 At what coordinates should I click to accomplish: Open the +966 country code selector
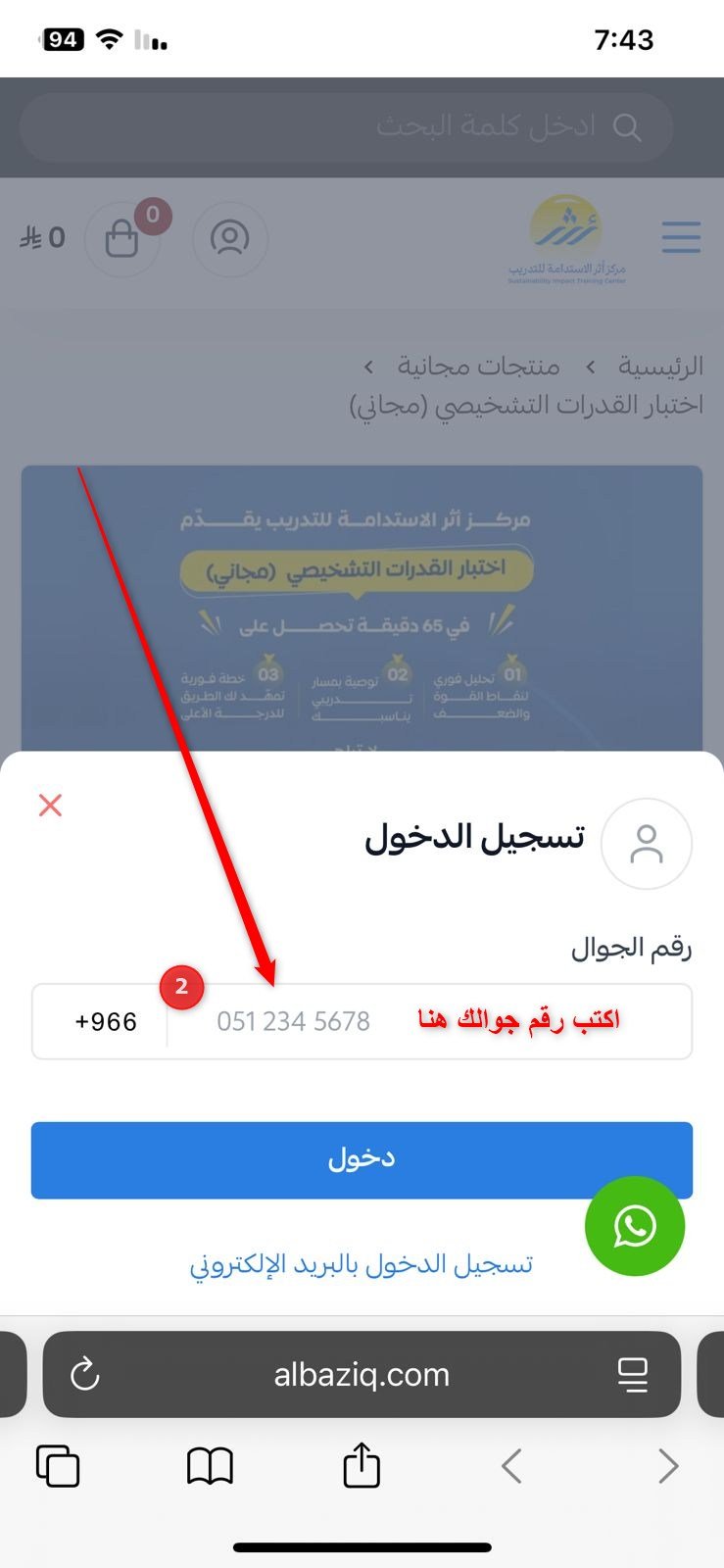click(105, 1022)
